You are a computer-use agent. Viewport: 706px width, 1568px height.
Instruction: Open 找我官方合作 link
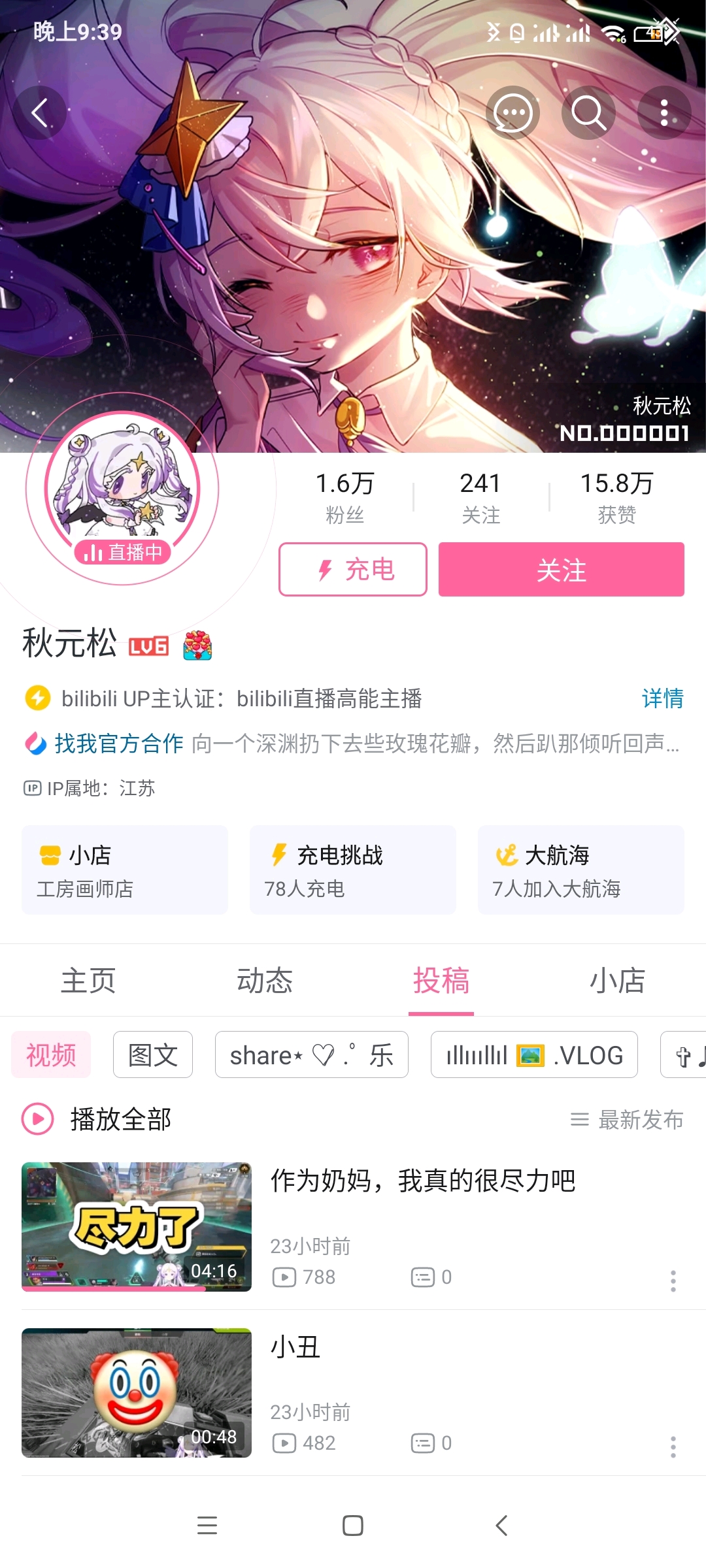click(118, 743)
